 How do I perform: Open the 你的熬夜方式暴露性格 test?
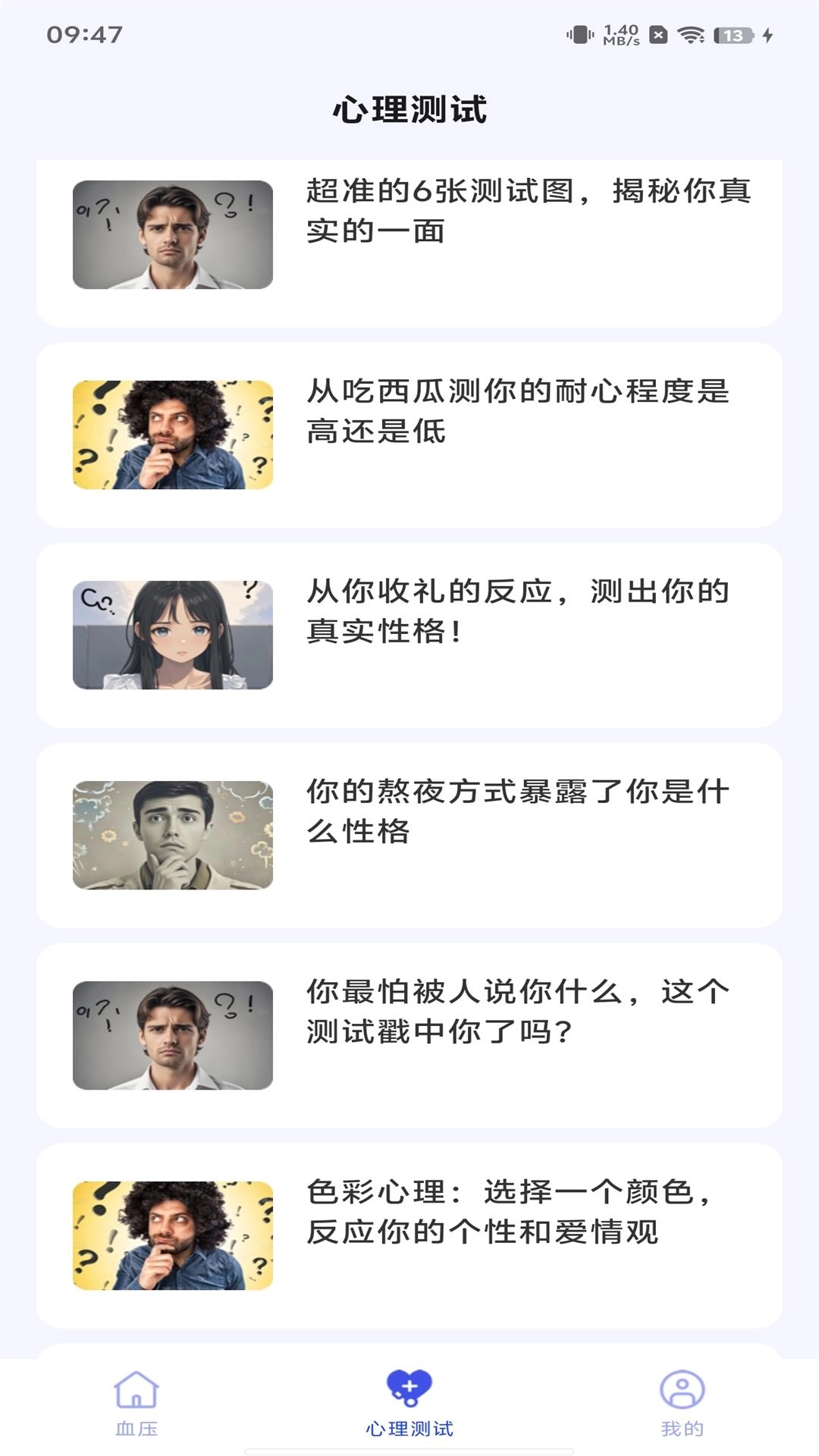(409, 834)
